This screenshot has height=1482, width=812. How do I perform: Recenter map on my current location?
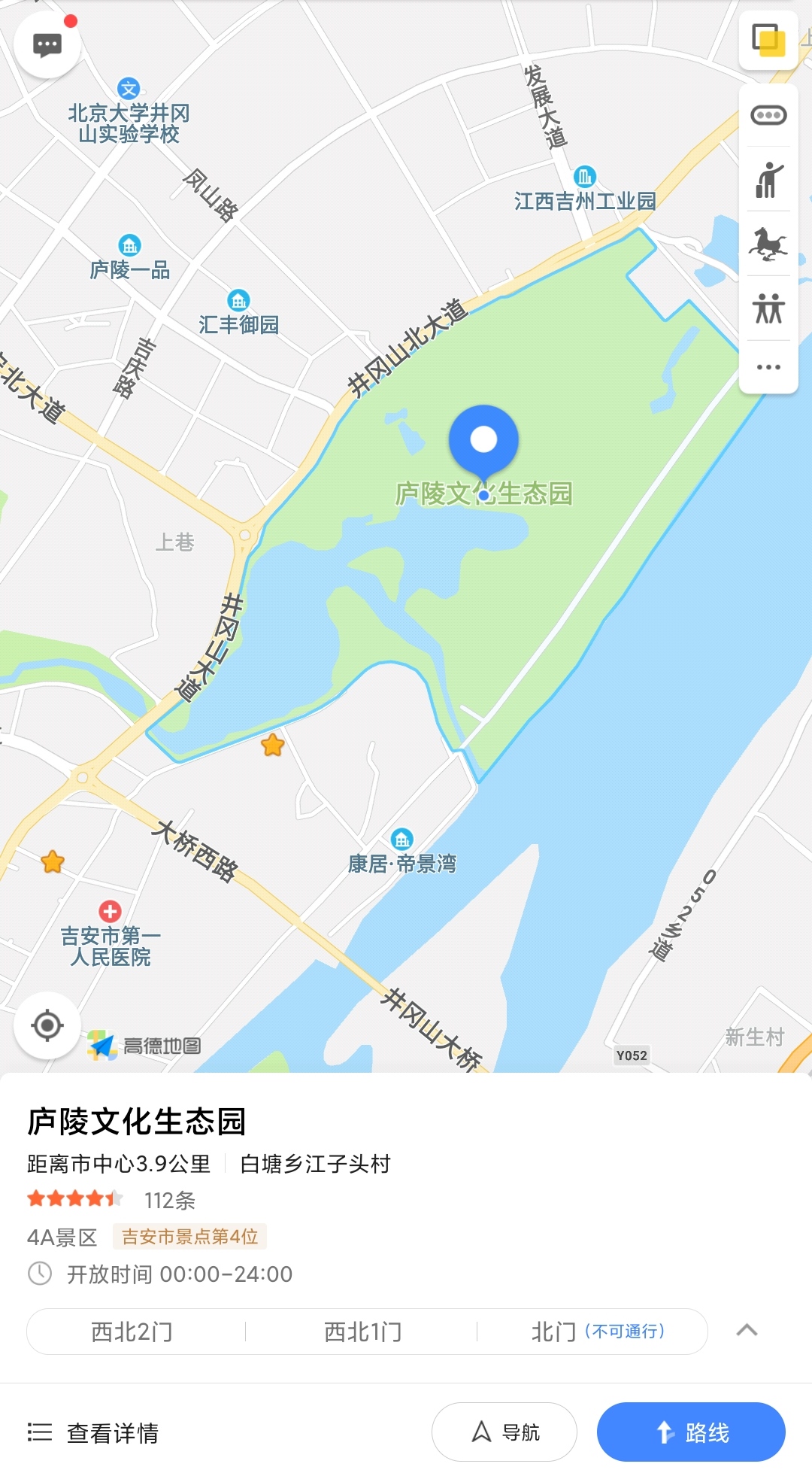[47, 1025]
